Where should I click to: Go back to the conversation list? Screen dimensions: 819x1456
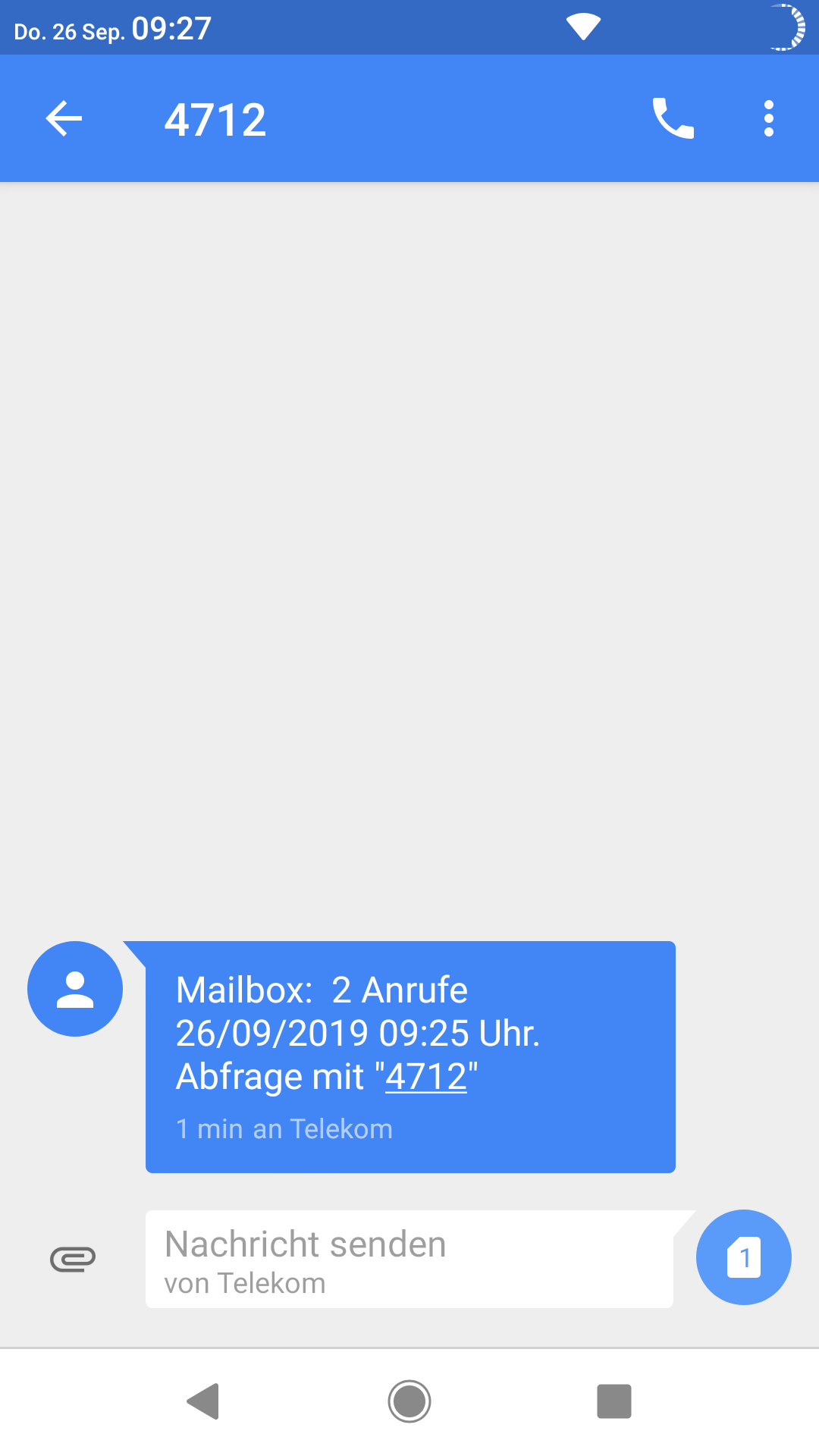(64, 119)
